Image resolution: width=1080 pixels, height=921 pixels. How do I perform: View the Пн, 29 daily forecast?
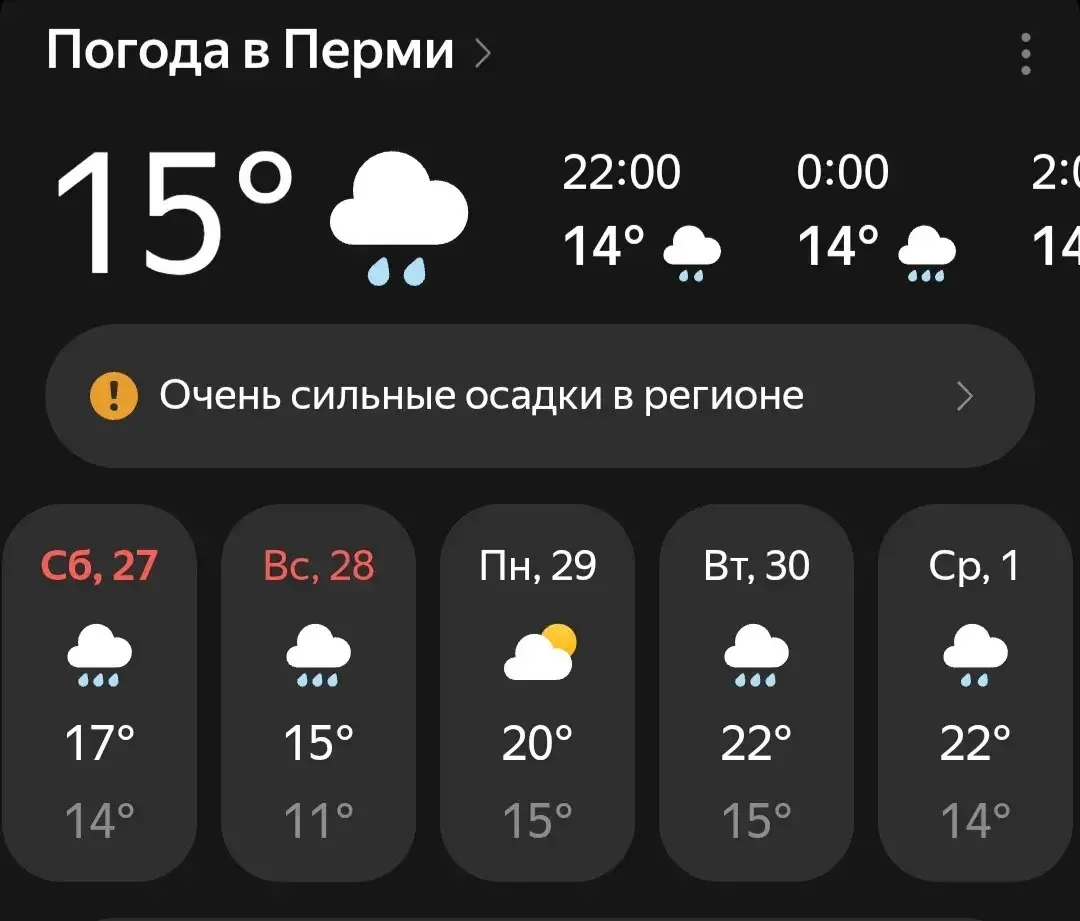click(537, 693)
